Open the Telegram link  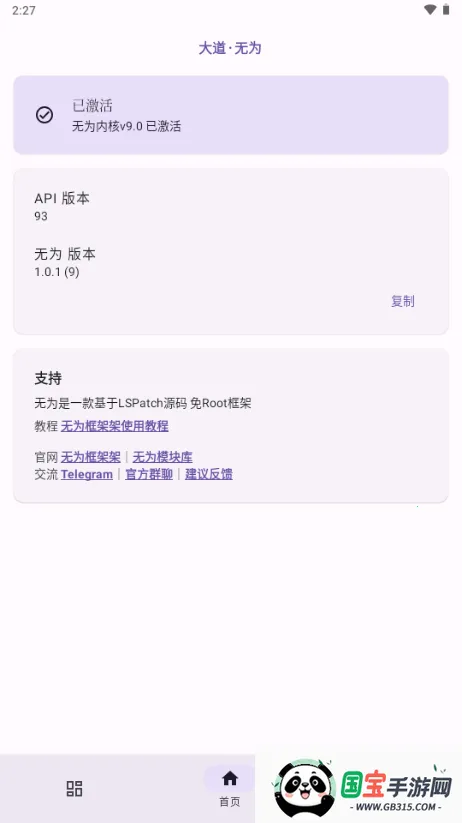(87, 474)
